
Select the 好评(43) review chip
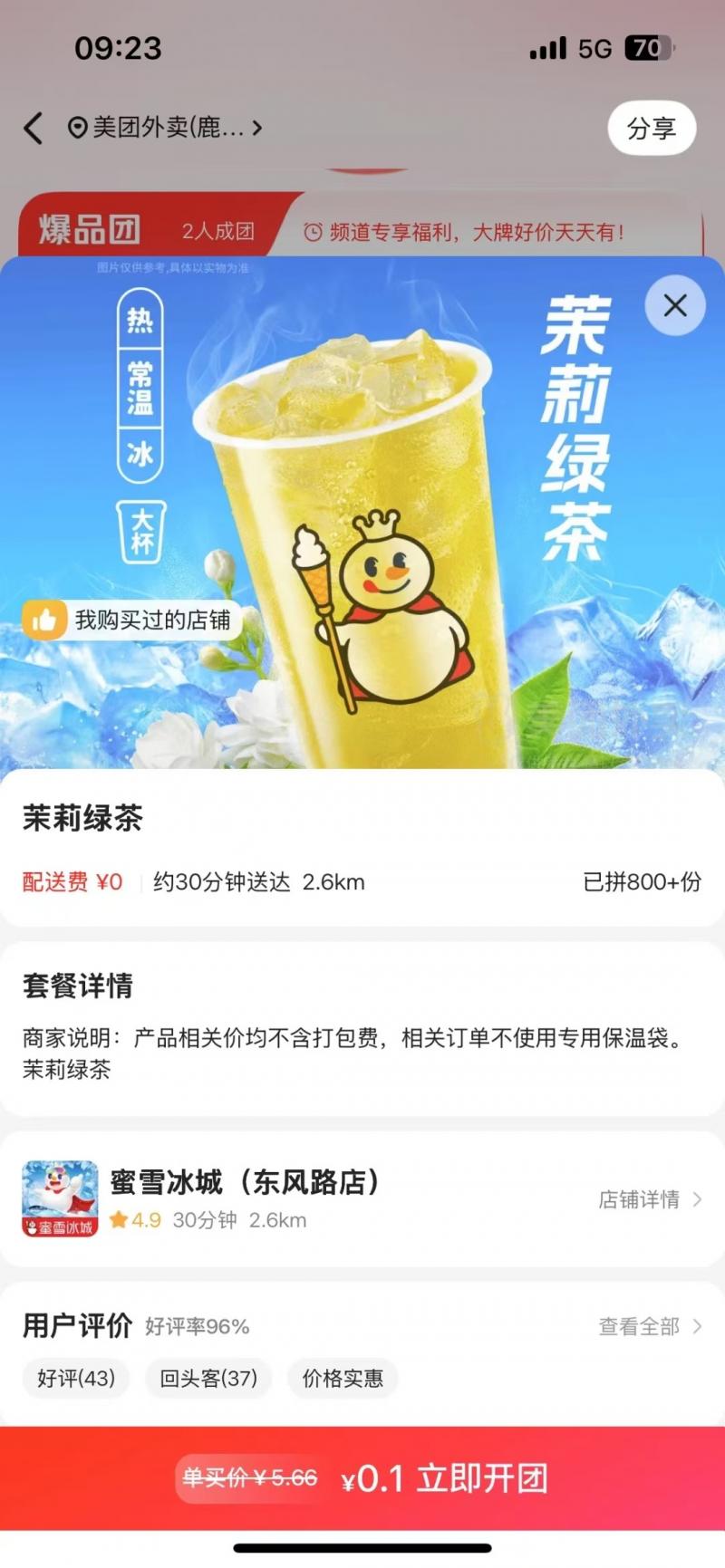tap(76, 1379)
